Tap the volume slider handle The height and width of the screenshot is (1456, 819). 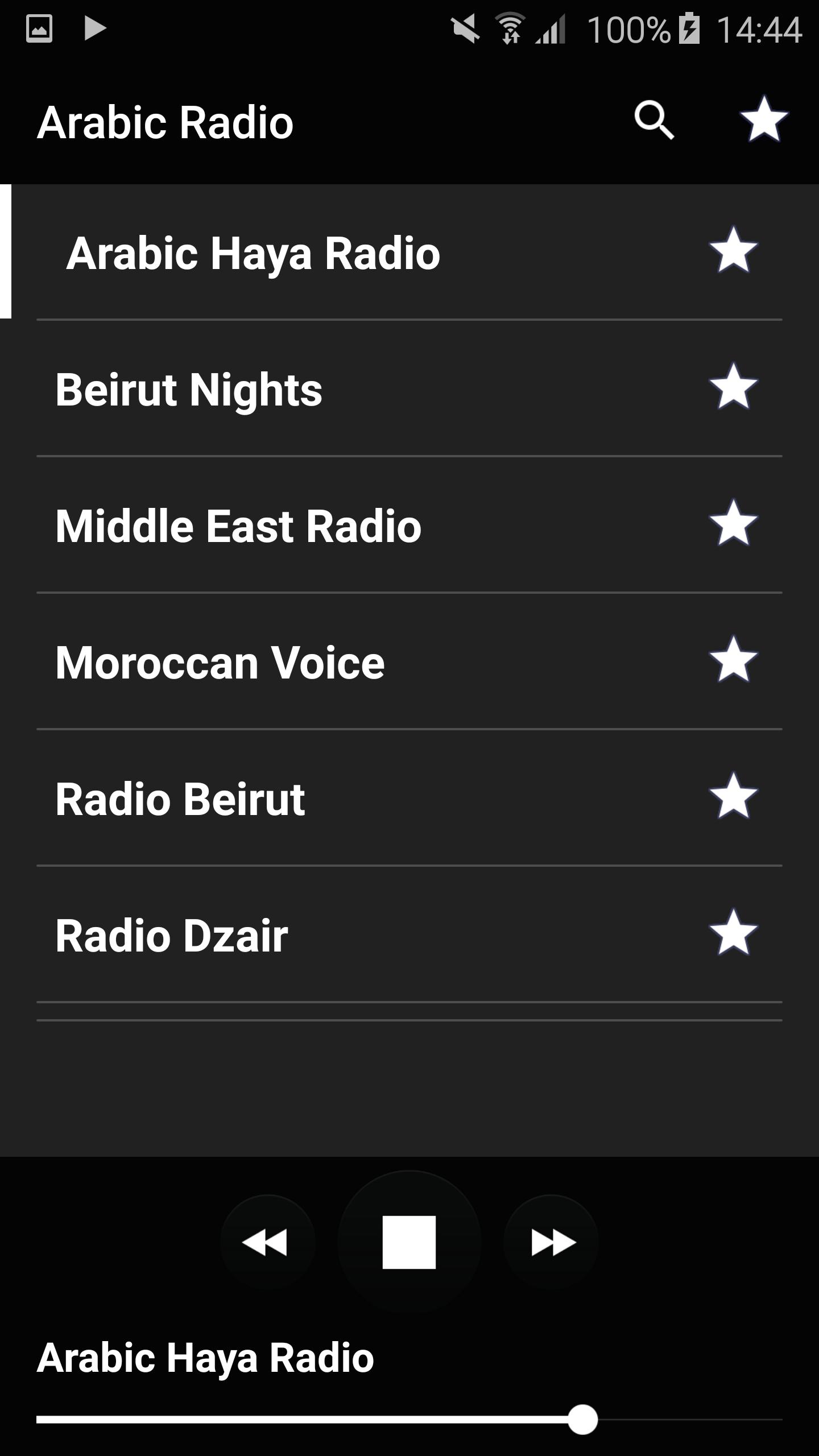pos(582,1420)
